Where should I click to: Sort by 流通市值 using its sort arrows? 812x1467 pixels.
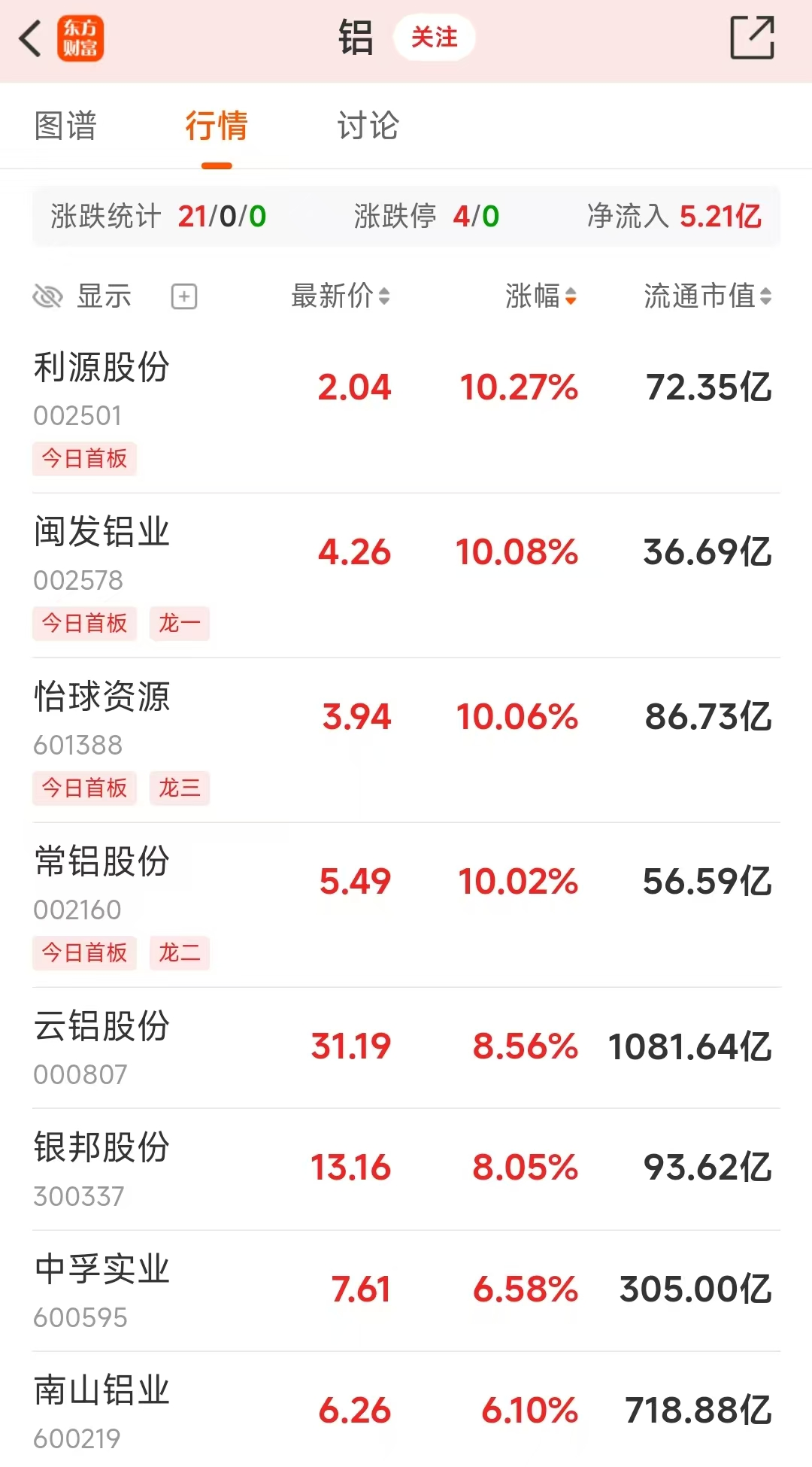coord(703,296)
